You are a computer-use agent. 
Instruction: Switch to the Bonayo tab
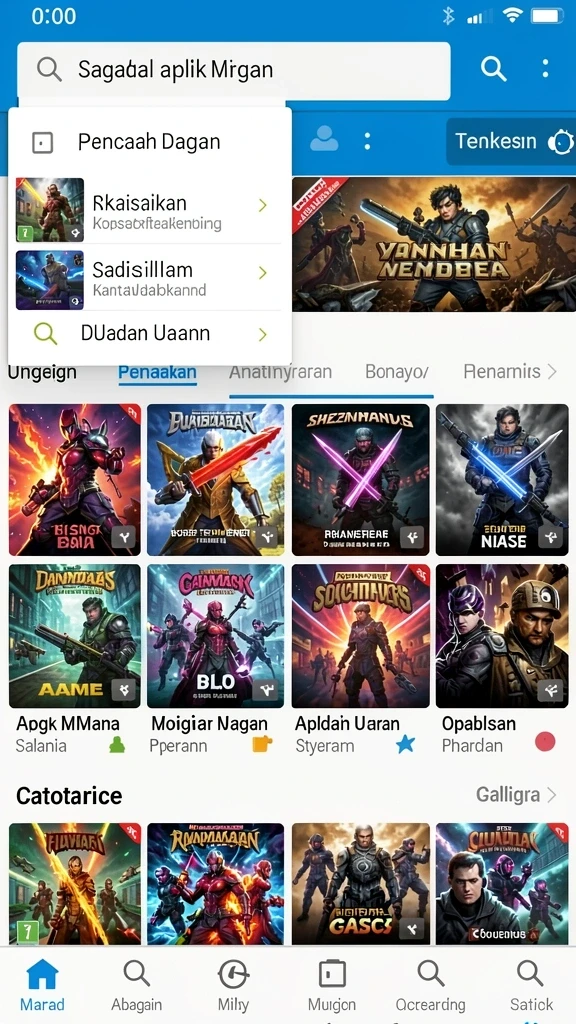(x=396, y=373)
